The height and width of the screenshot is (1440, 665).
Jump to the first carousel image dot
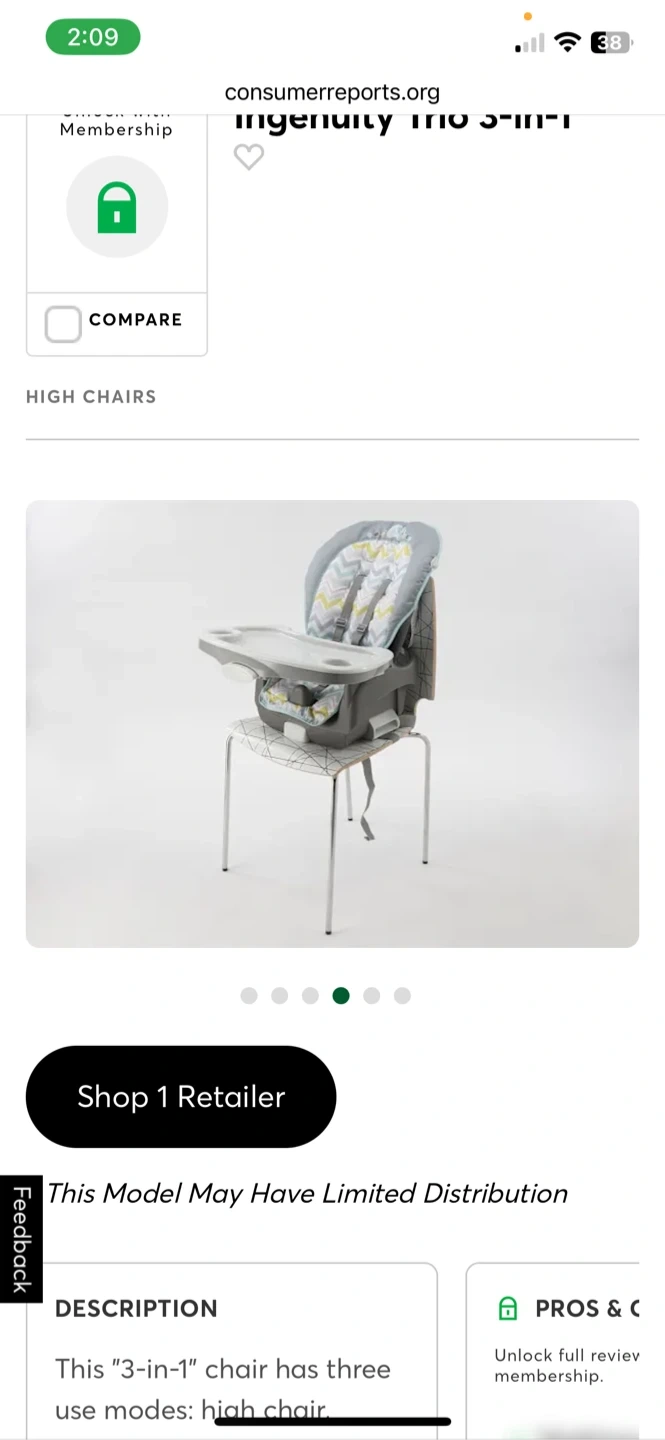pyautogui.click(x=249, y=996)
